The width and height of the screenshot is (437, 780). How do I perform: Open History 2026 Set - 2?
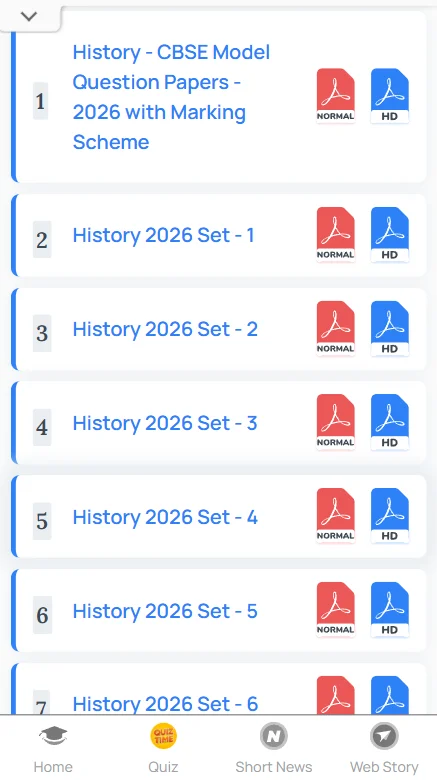tap(165, 329)
